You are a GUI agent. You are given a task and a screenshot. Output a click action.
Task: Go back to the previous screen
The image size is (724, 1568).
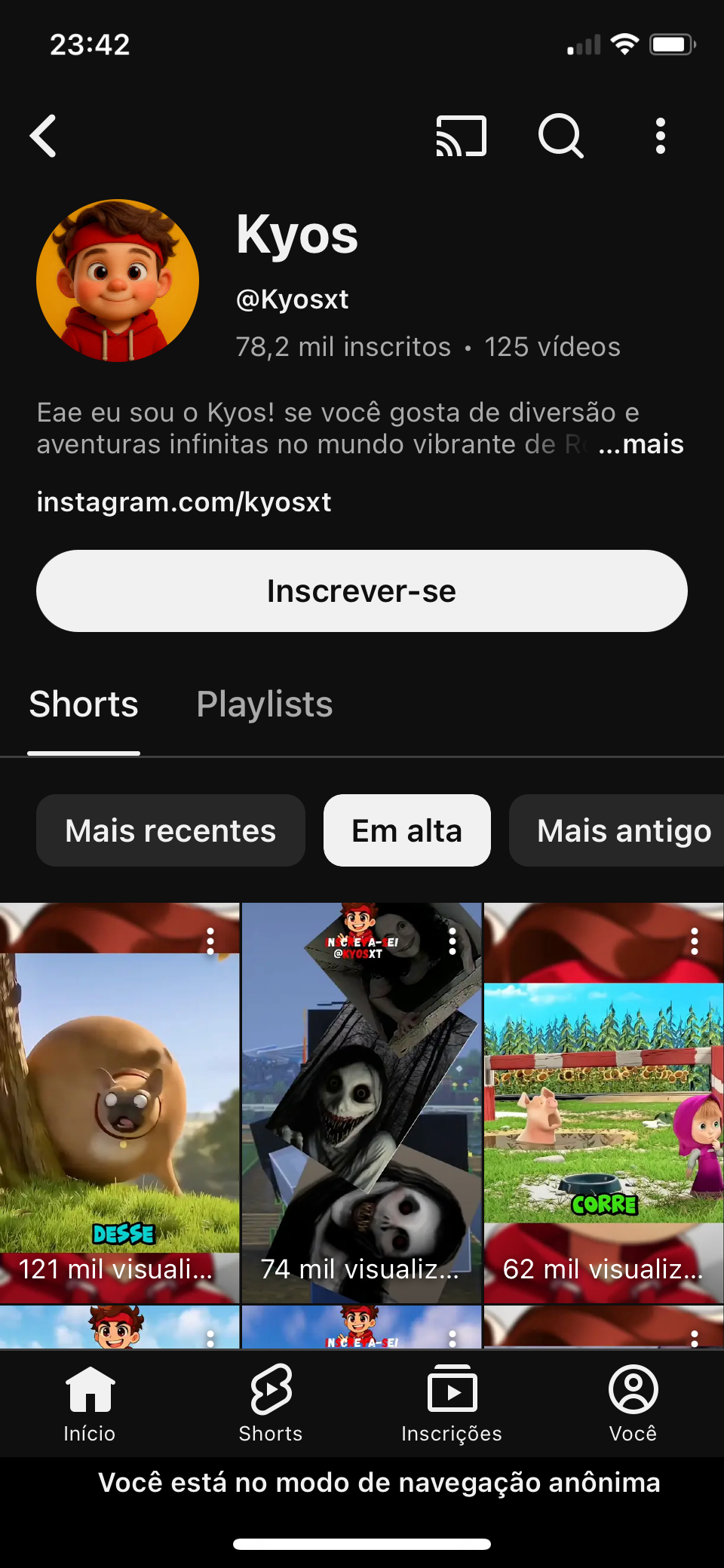tap(44, 137)
